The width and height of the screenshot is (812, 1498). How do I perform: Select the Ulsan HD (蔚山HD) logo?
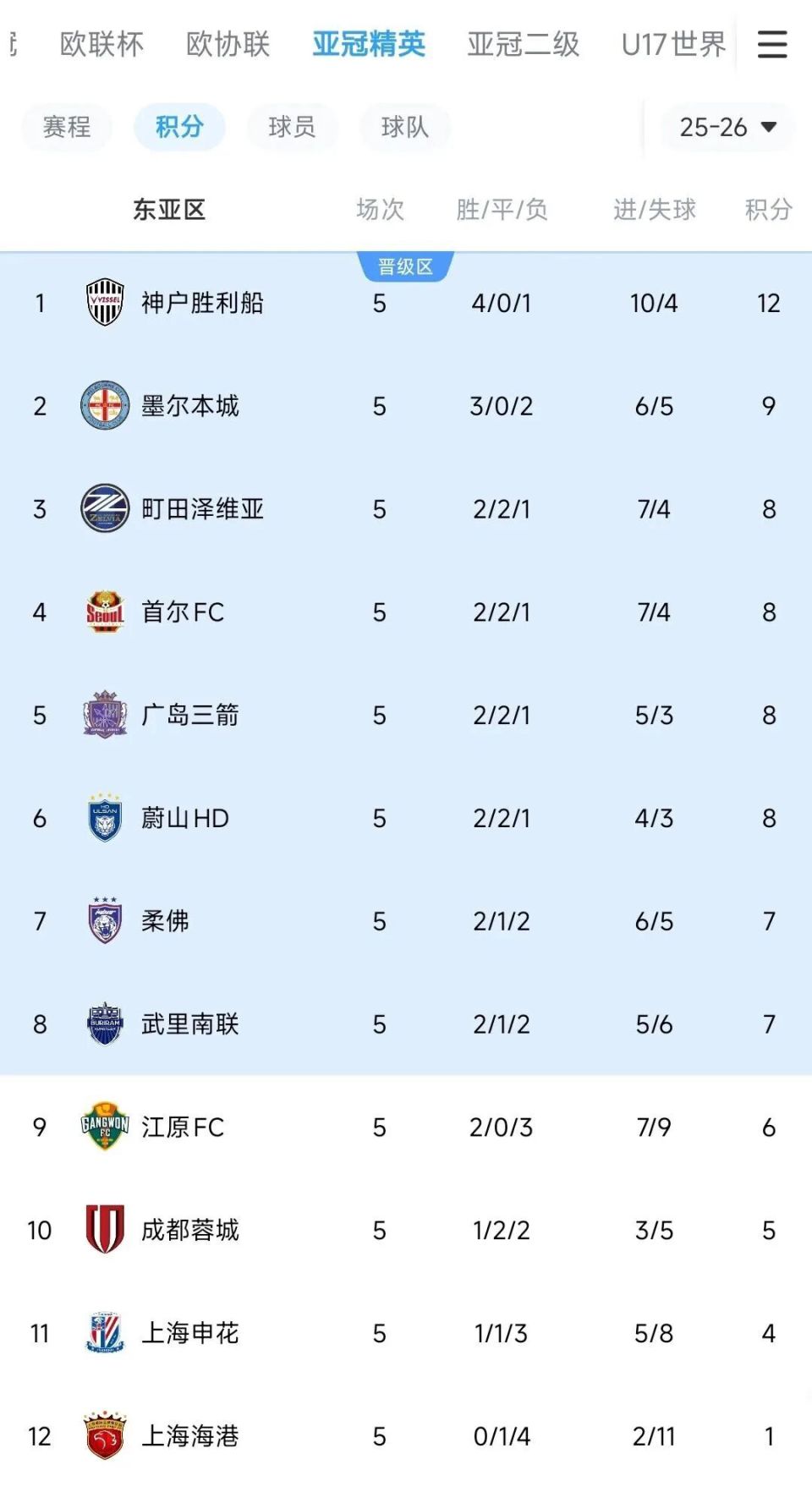tap(103, 818)
